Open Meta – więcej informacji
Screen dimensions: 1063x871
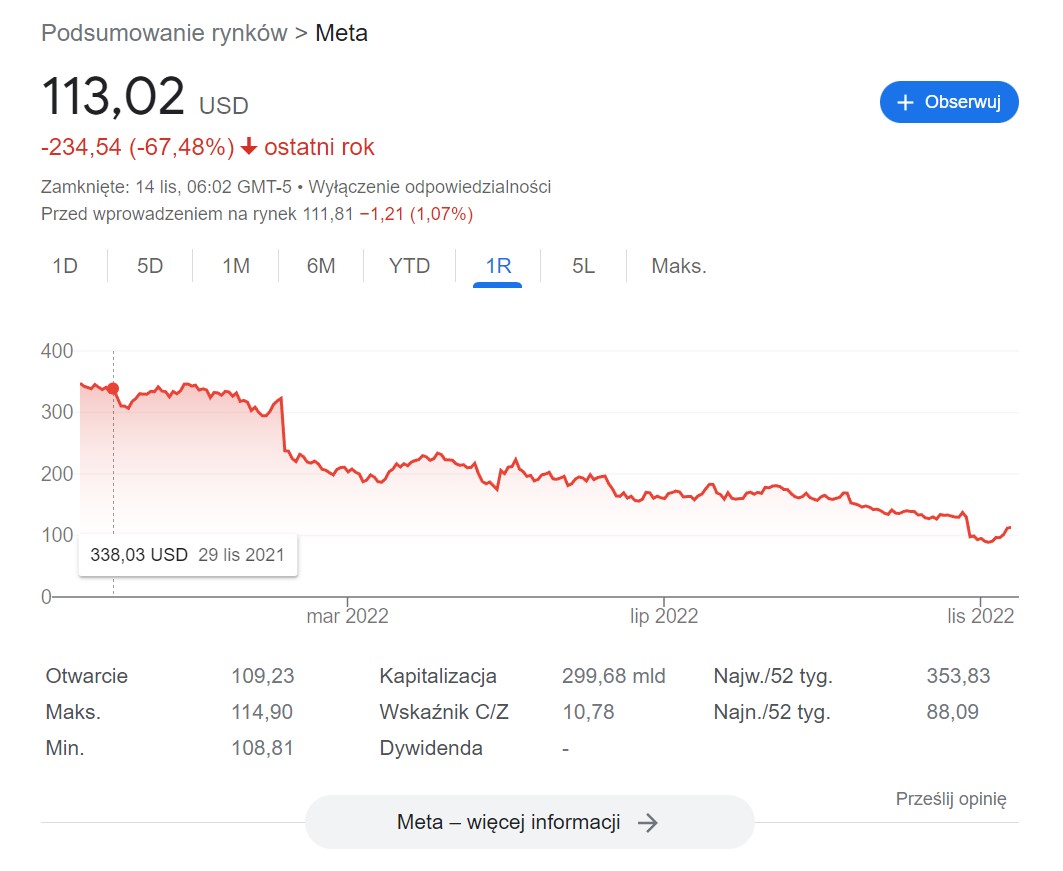click(528, 822)
